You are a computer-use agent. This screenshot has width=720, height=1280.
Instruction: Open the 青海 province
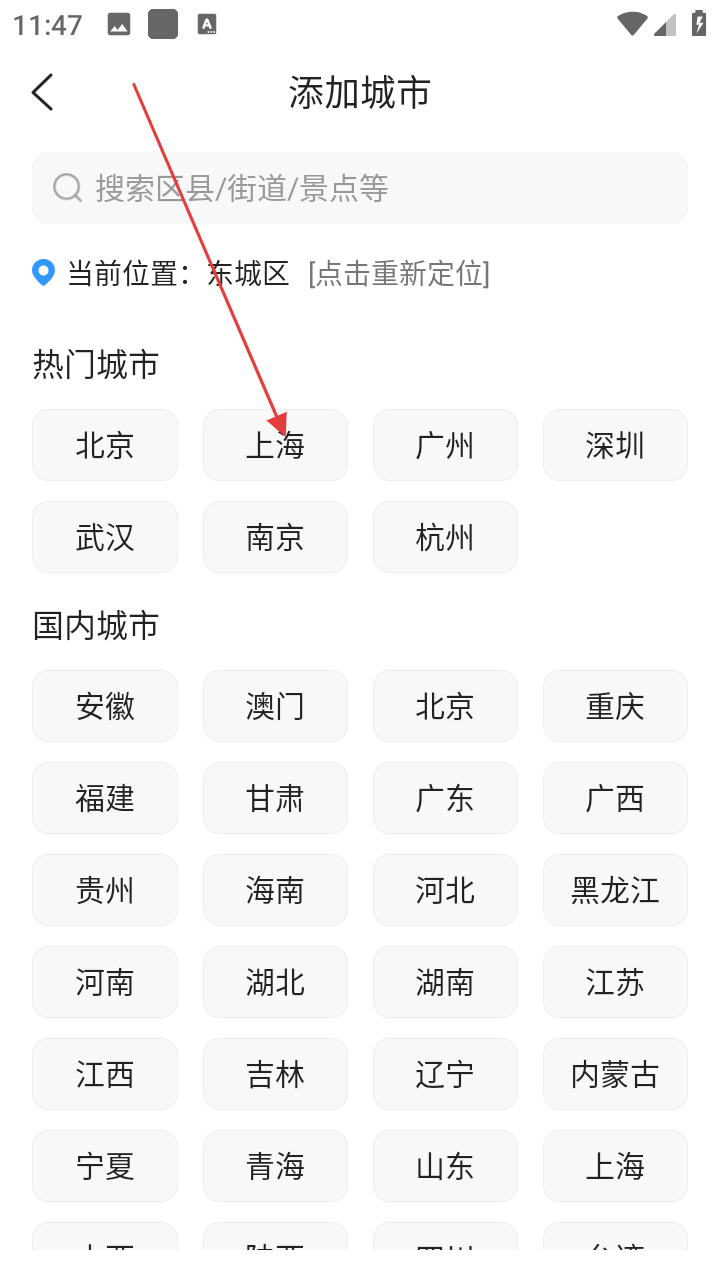[x=275, y=1166]
